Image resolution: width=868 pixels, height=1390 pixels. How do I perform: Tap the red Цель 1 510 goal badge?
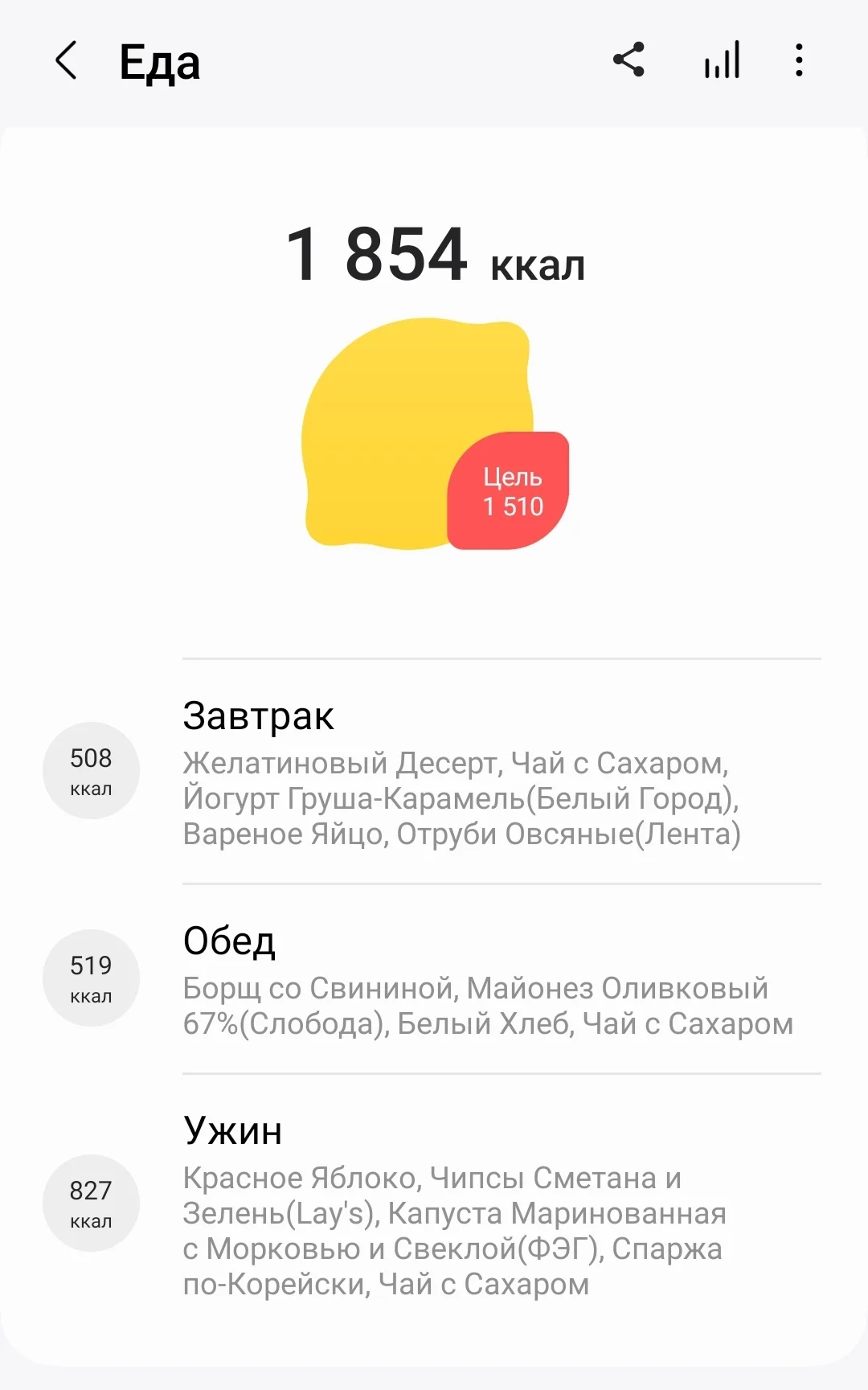[508, 491]
